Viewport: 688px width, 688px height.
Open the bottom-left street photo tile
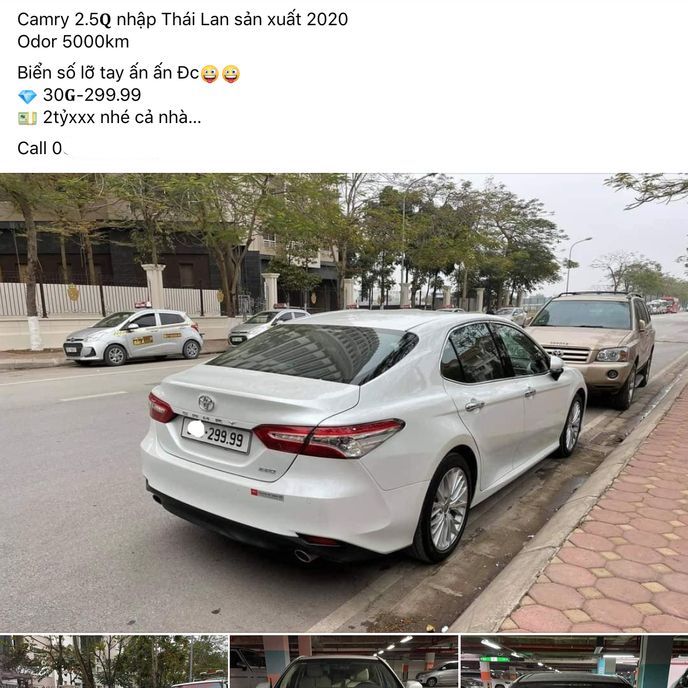click(x=113, y=662)
